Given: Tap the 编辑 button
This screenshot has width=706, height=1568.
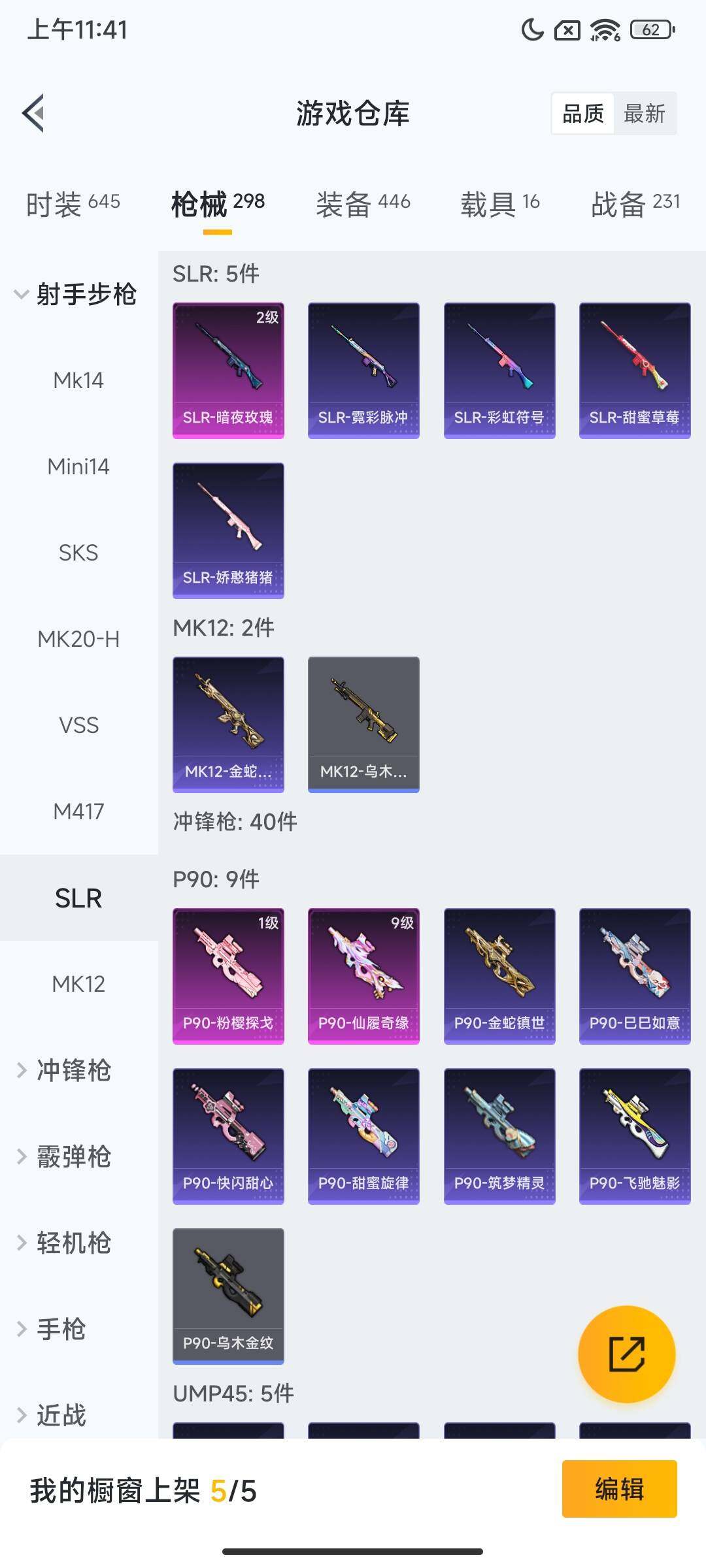Looking at the screenshot, I should (x=619, y=1489).
